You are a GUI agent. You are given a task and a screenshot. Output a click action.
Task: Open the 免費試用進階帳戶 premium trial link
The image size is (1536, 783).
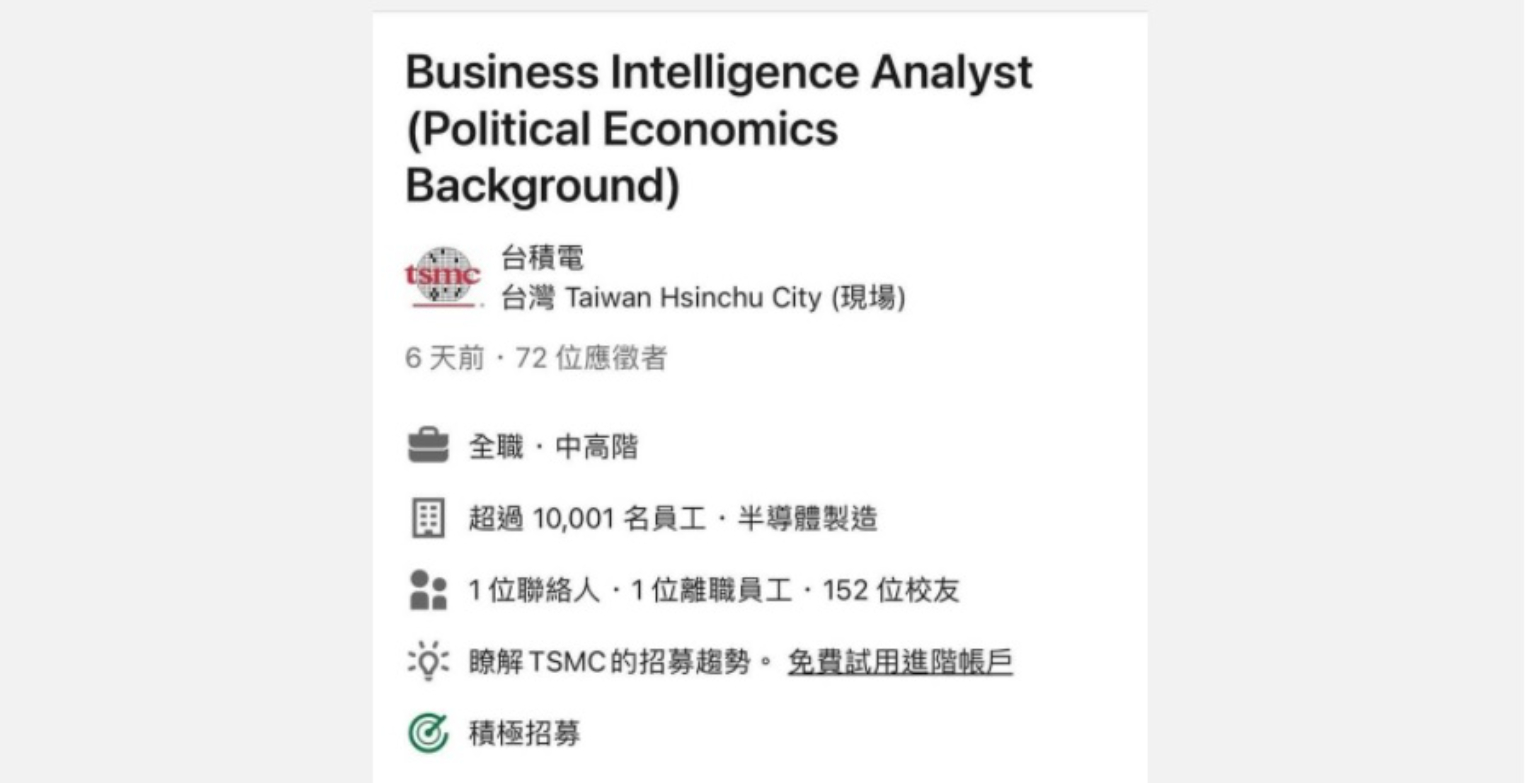point(899,662)
